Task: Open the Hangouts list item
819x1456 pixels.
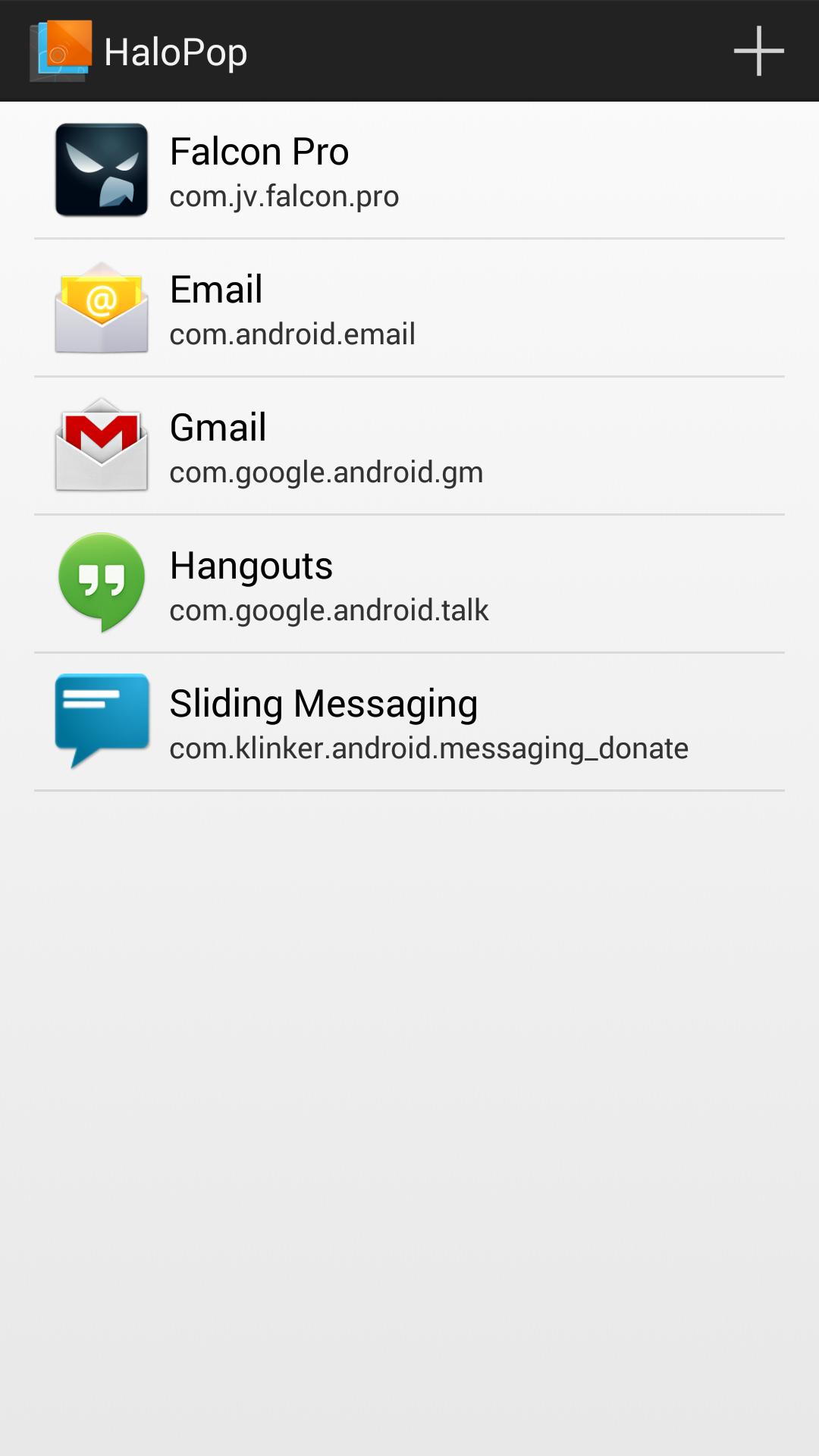Action: click(409, 585)
